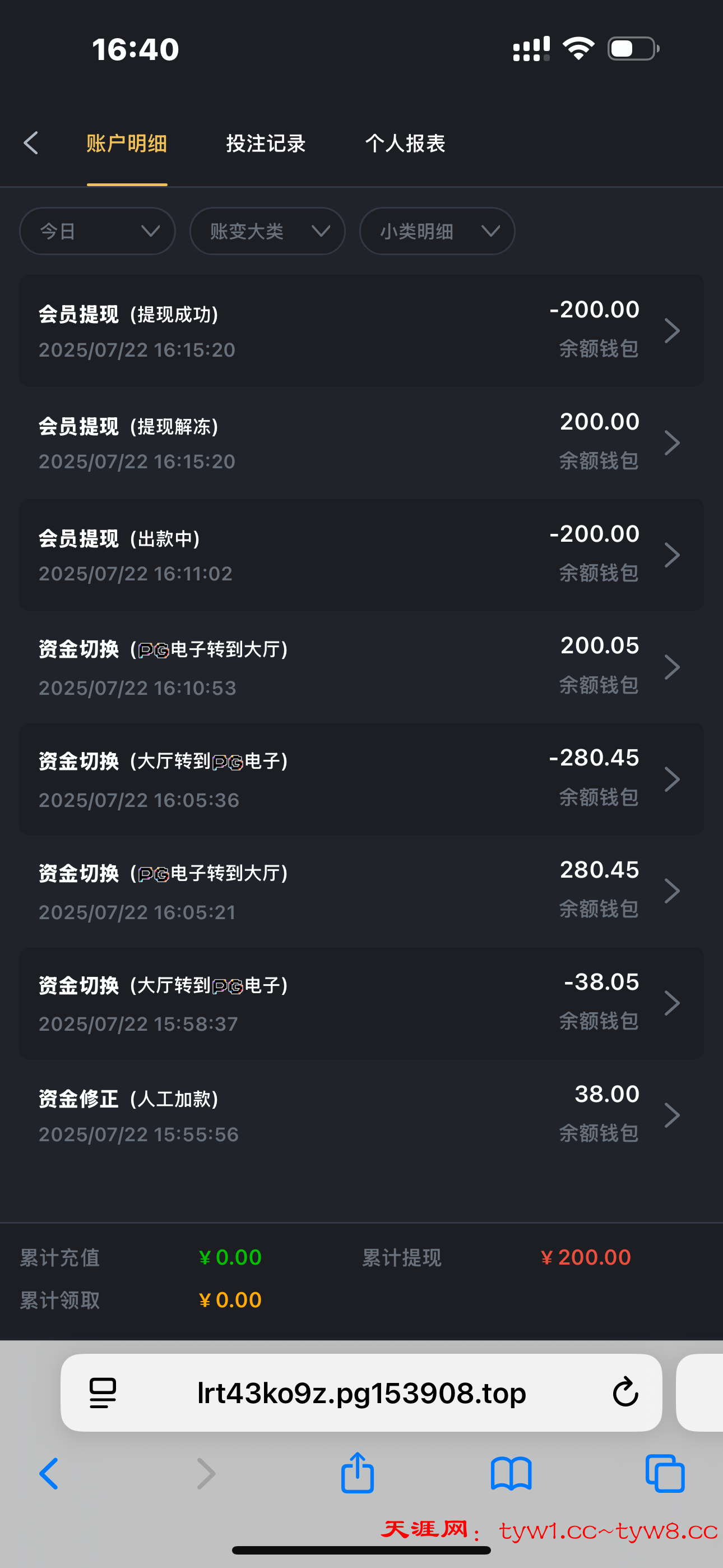Open Safari bookmarks

click(x=511, y=1474)
